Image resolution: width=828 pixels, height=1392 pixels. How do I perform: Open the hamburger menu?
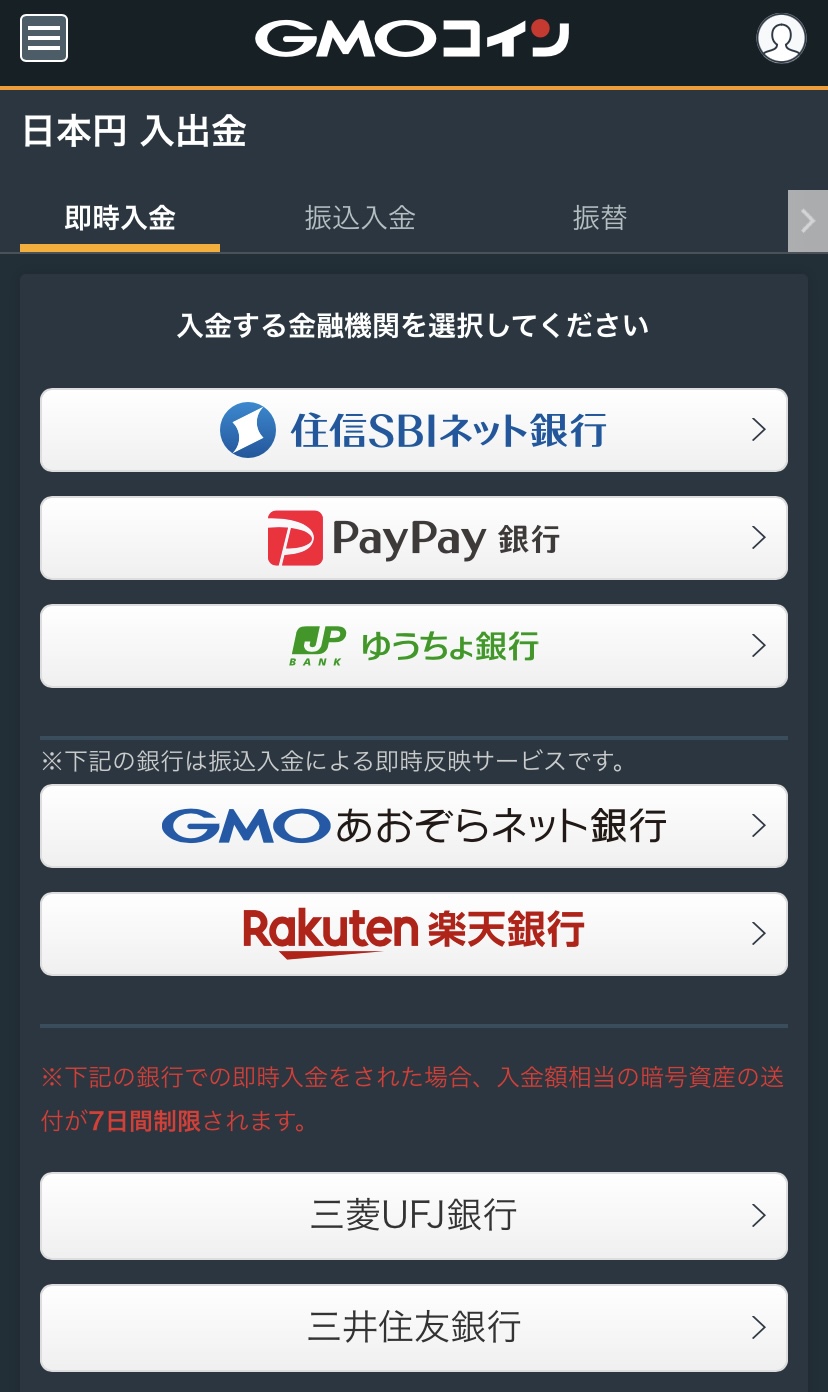(44, 39)
